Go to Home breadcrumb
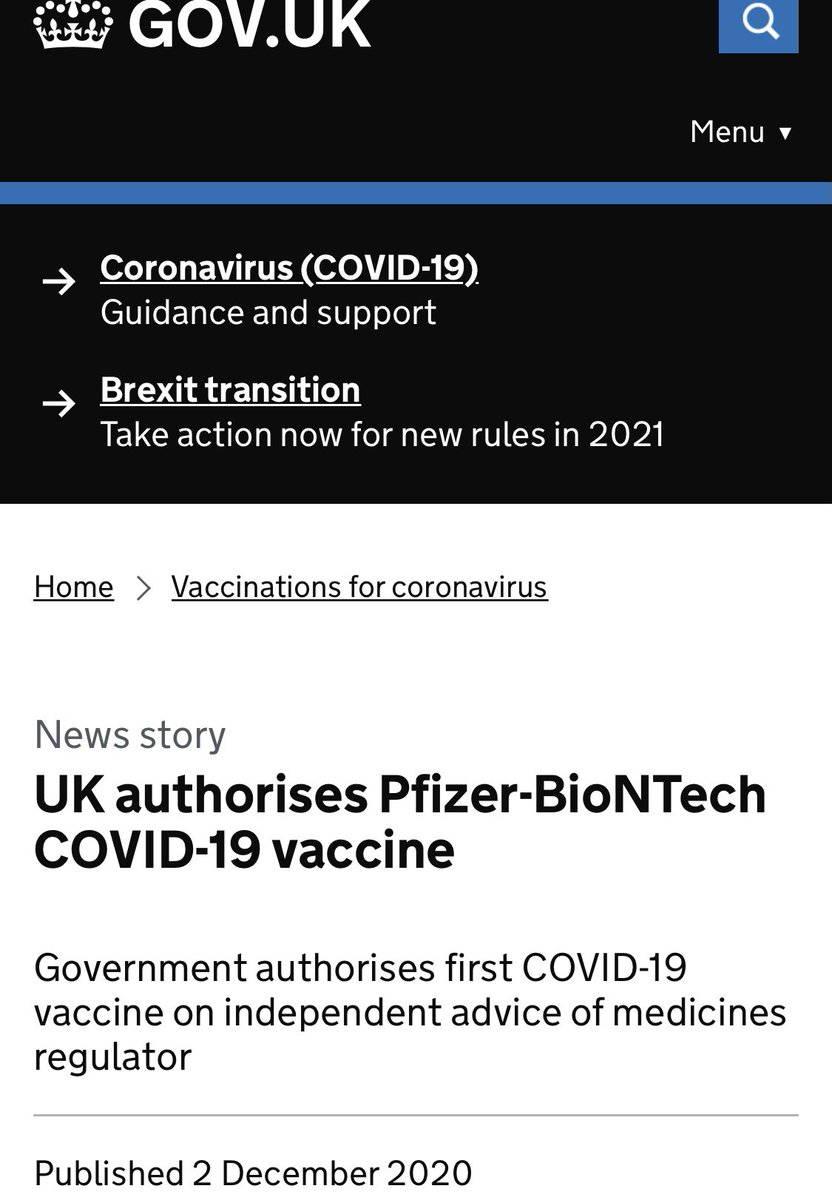 [74, 587]
